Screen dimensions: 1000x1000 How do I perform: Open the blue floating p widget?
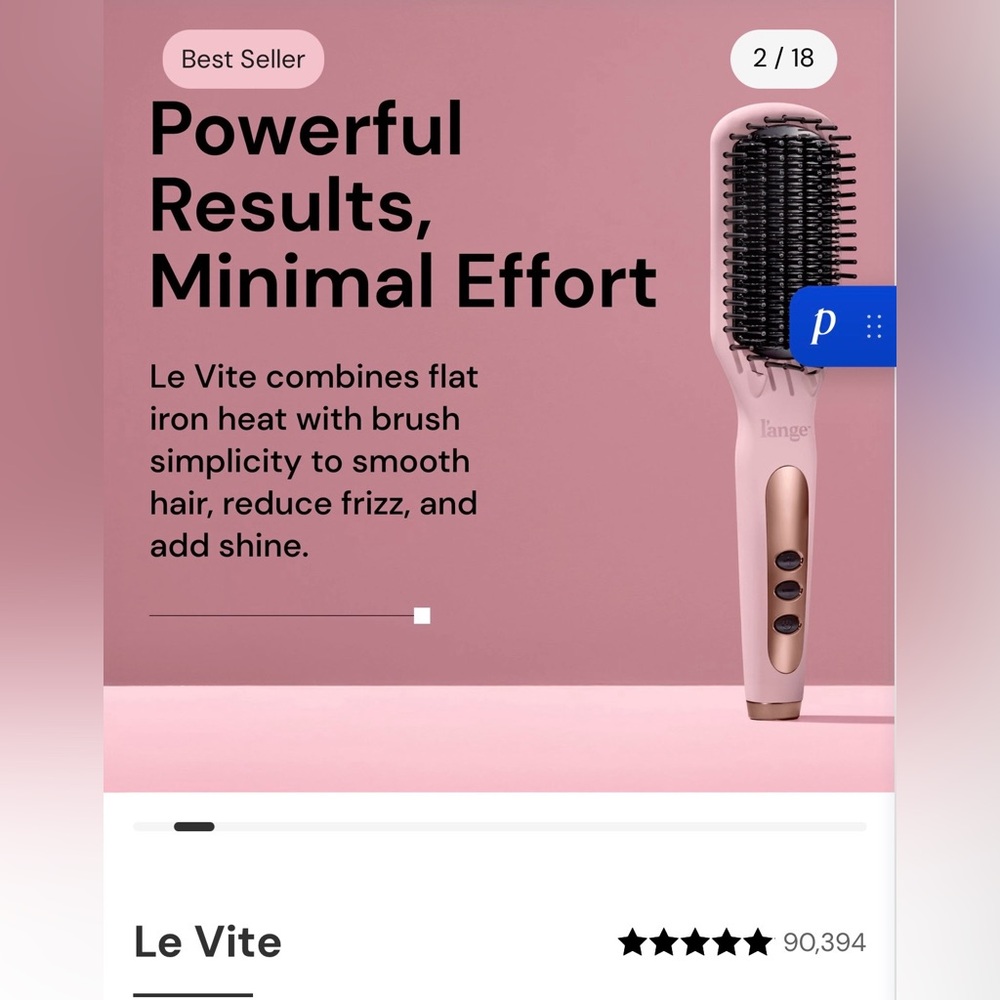(826, 326)
